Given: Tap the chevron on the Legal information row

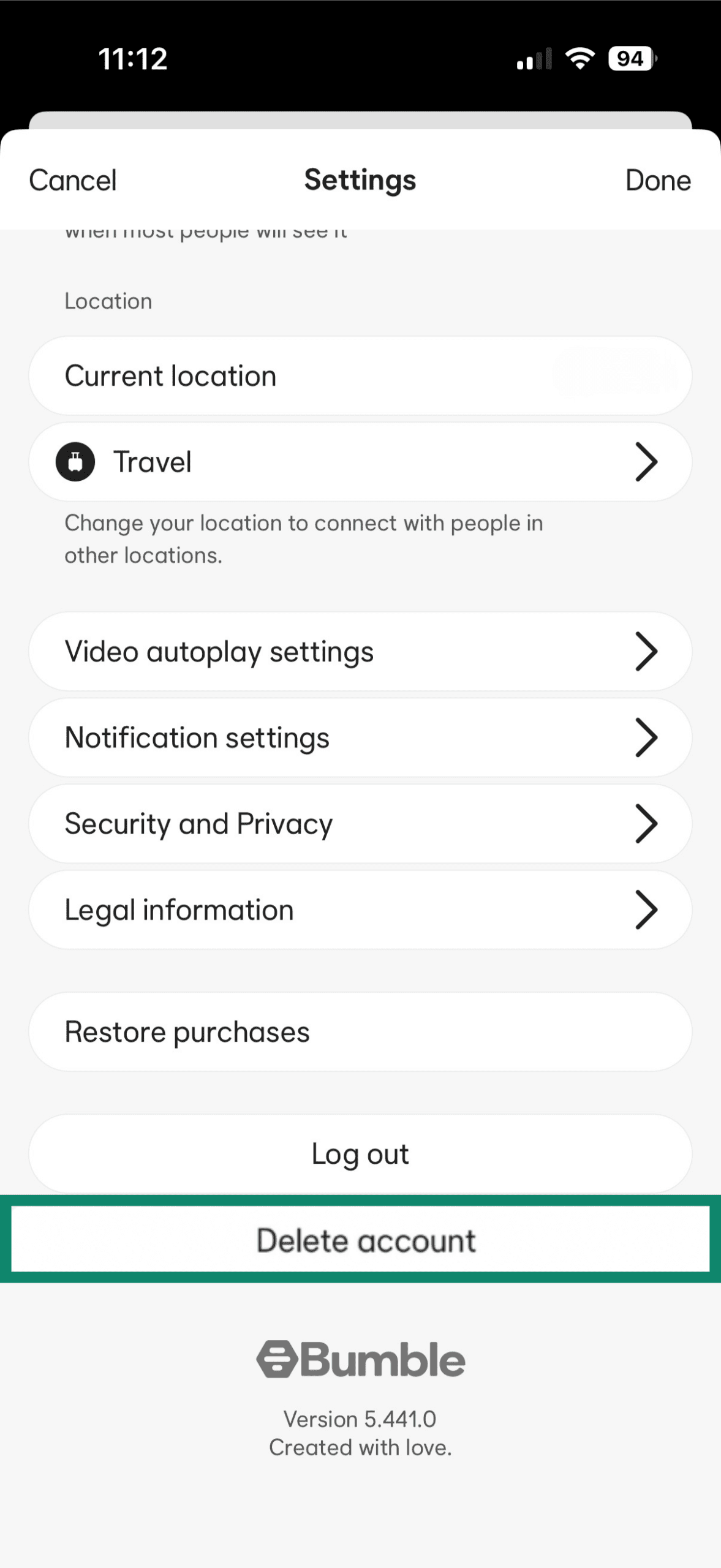Looking at the screenshot, I should 647,910.
